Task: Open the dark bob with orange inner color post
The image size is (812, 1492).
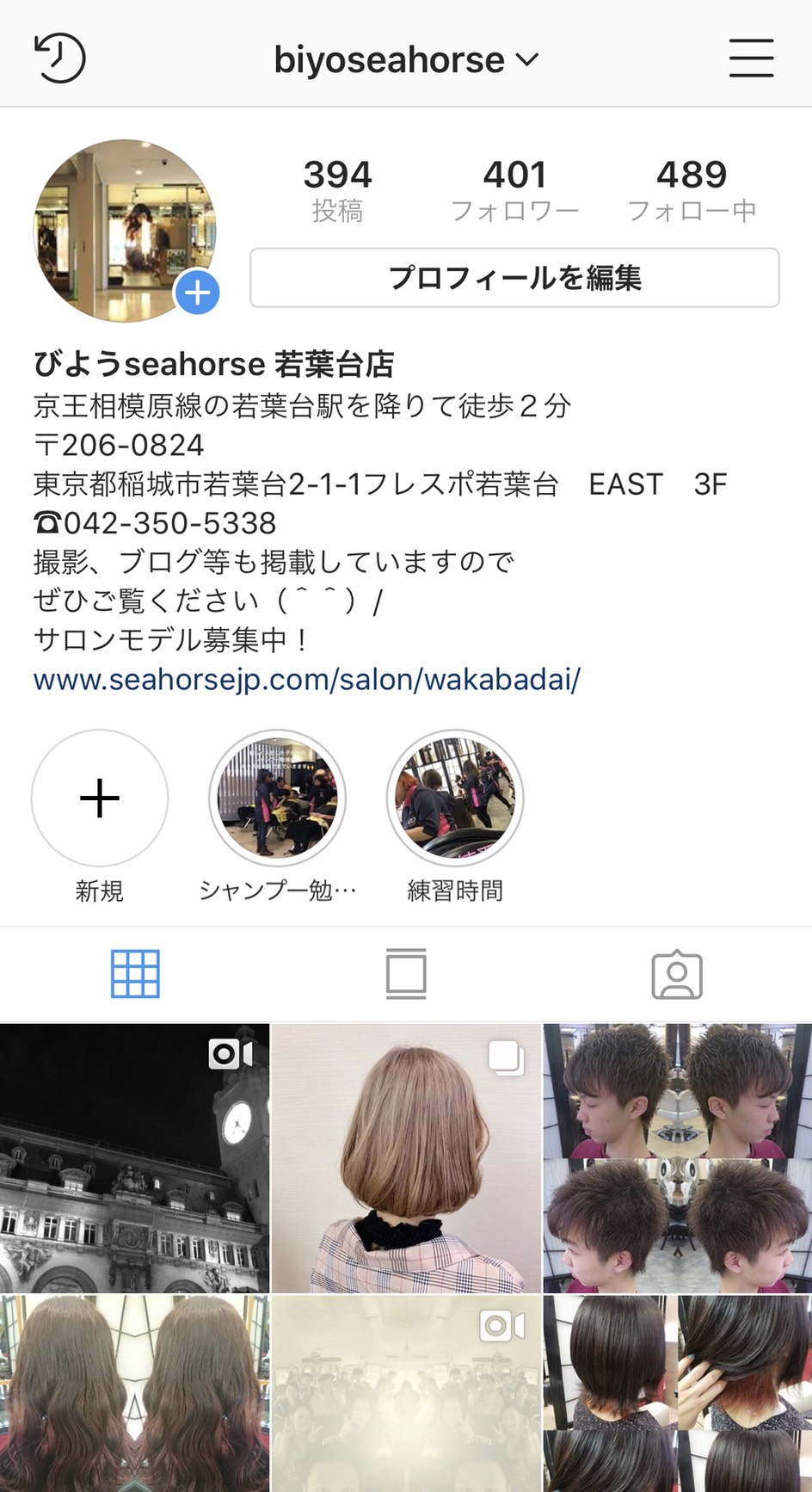Action: (678, 1394)
